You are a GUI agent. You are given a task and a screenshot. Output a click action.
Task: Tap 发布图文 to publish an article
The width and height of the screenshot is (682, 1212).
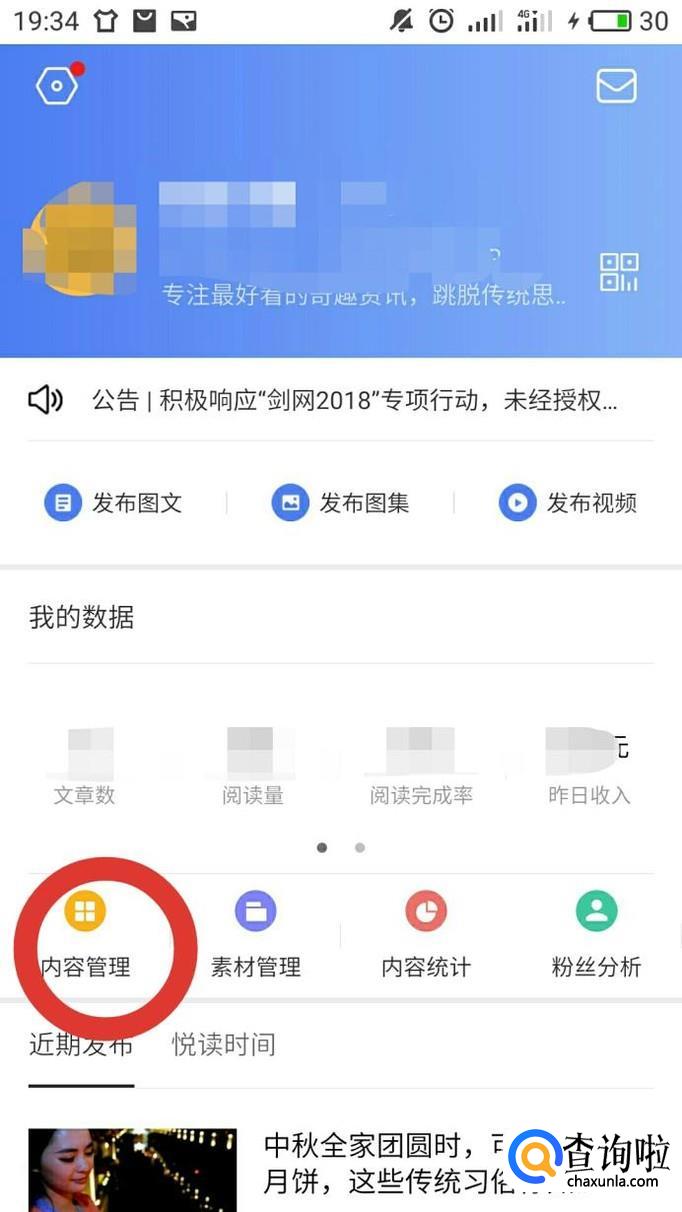pos(113,503)
